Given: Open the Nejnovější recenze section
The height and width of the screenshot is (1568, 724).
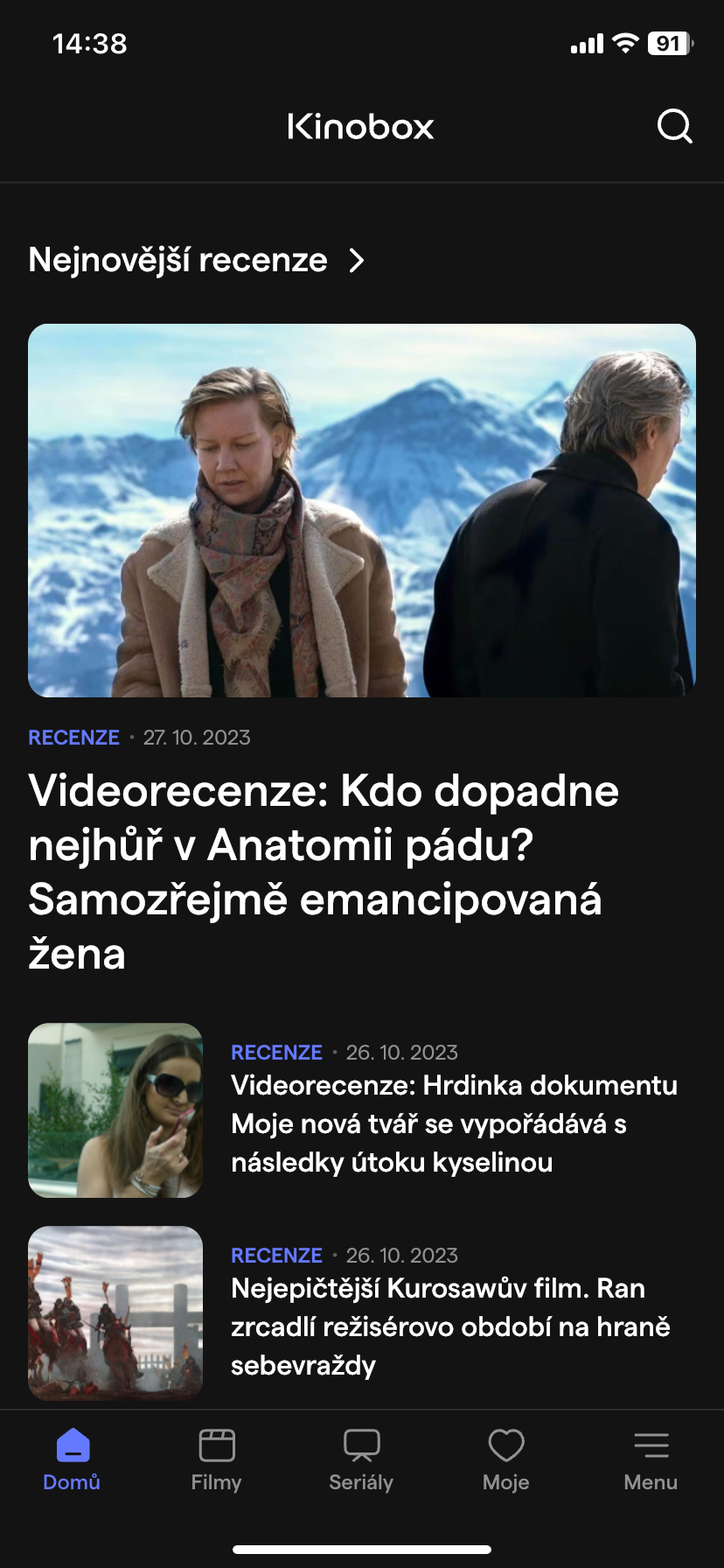Looking at the screenshot, I should click(197, 260).
